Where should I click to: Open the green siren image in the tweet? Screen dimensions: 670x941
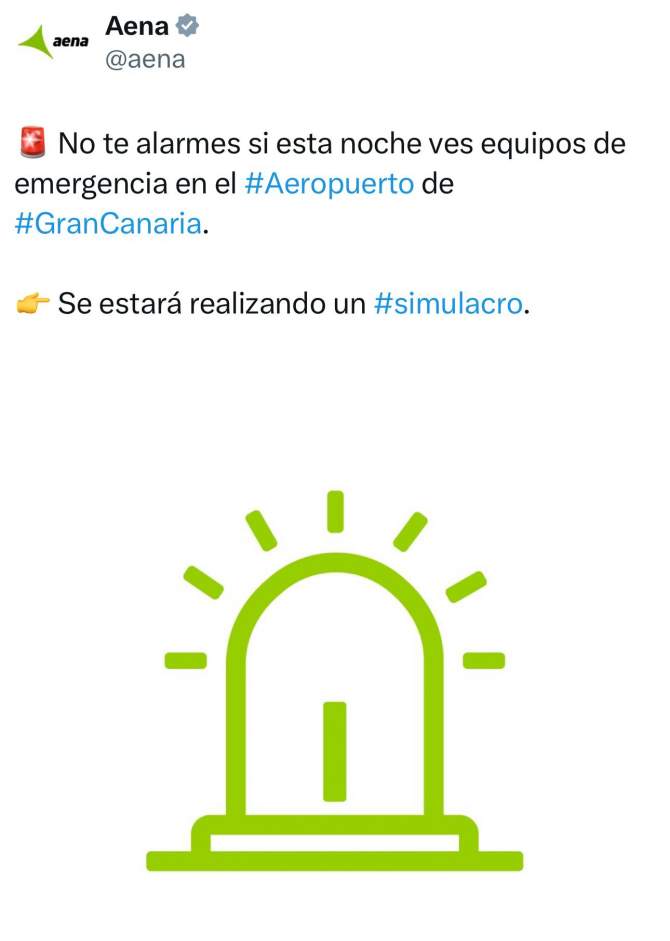click(x=335, y=690)
